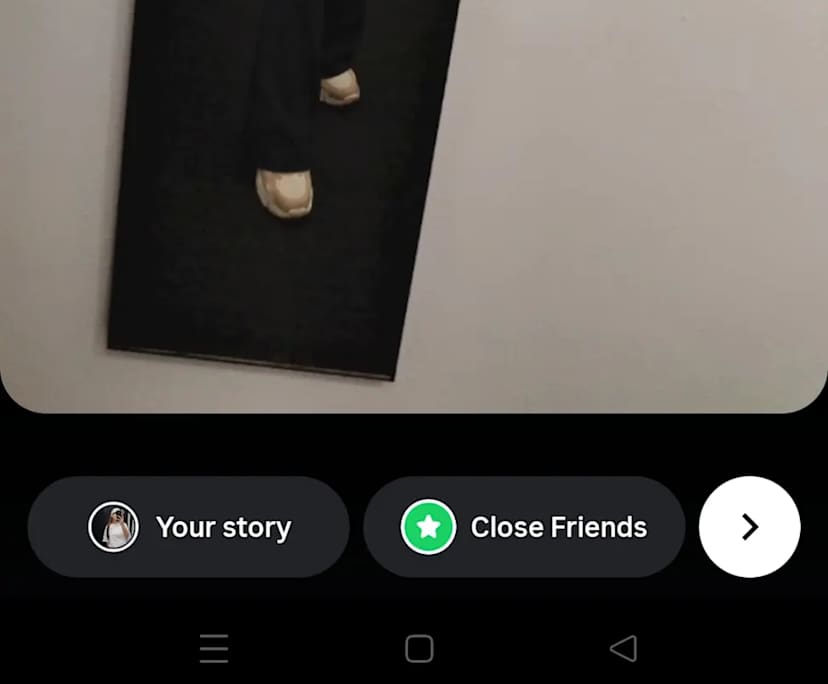Image resolution: width=828 pixels, height=684 pixels.
Task: Go to home screen via home button
Action: pyautogui.click(x=419, y=649)
